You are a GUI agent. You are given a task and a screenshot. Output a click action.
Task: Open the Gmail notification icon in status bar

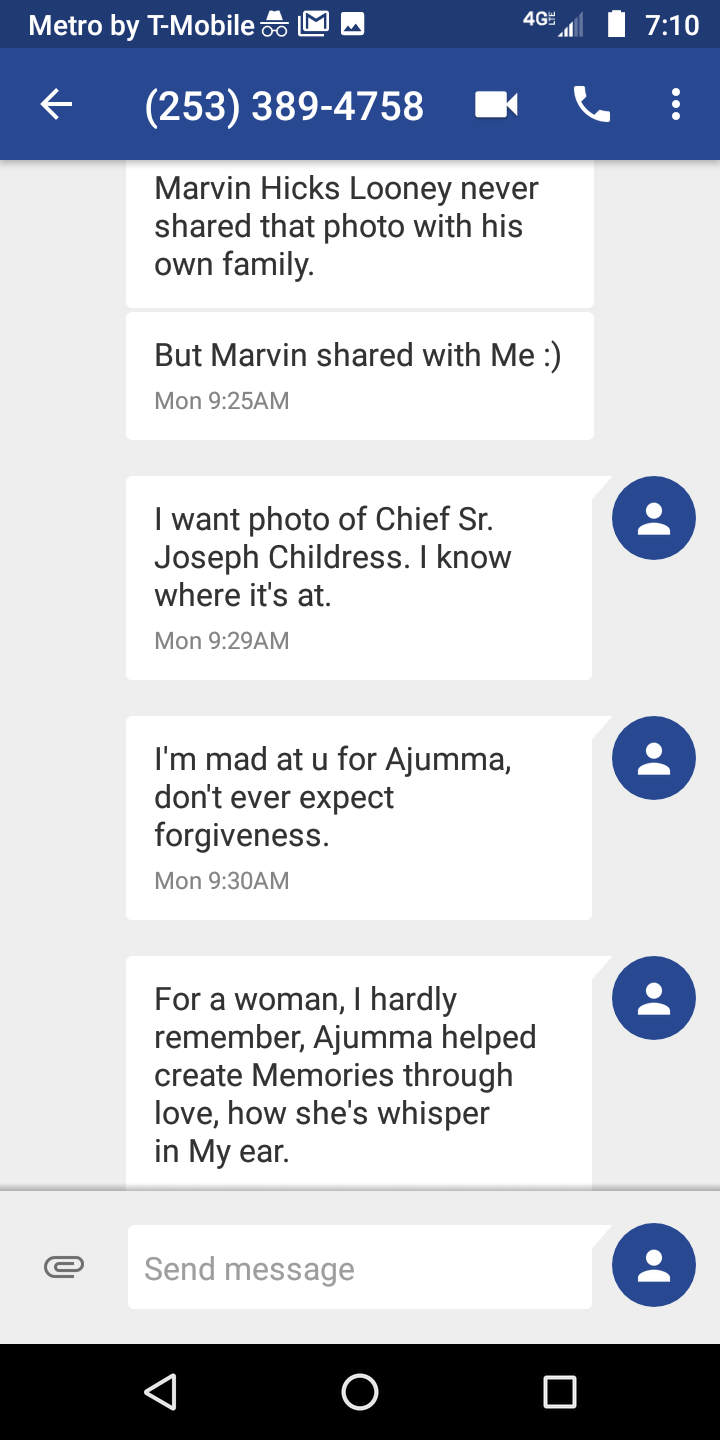pos(313,24)
